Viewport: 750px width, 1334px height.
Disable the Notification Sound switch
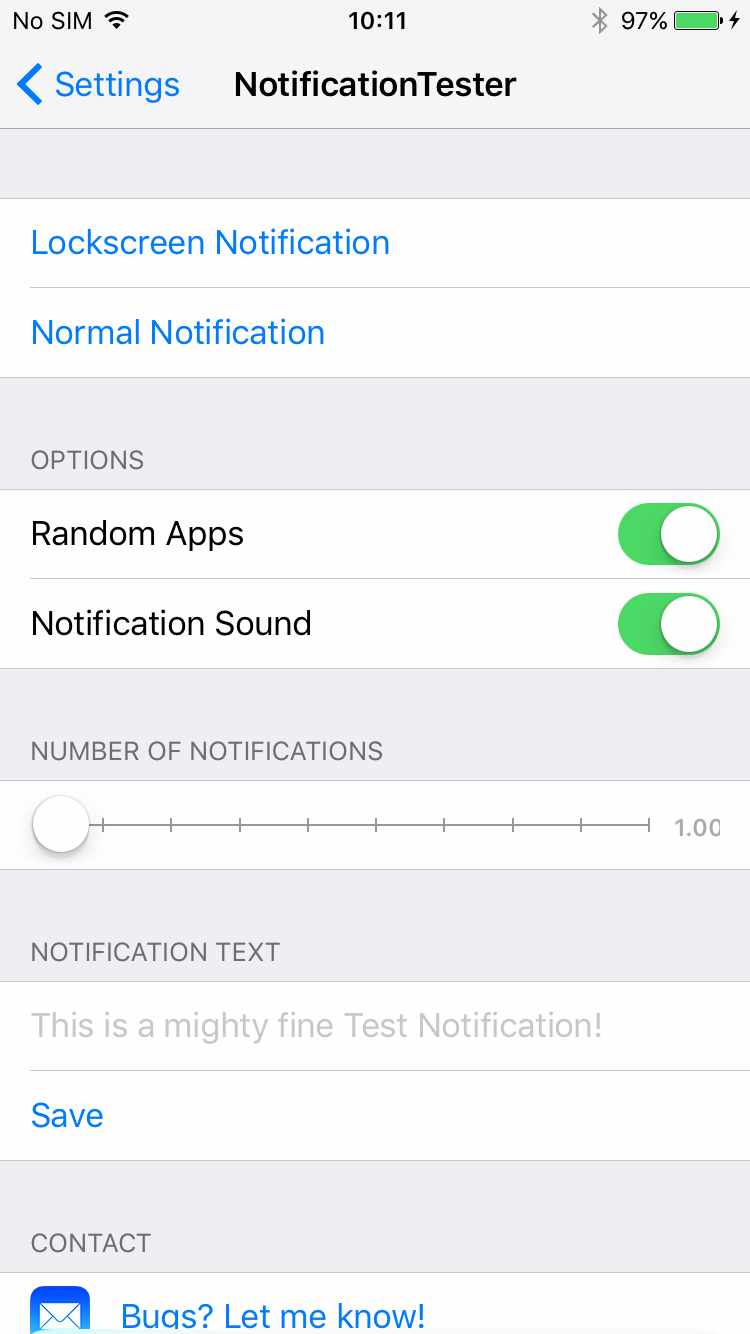[669, 624]
